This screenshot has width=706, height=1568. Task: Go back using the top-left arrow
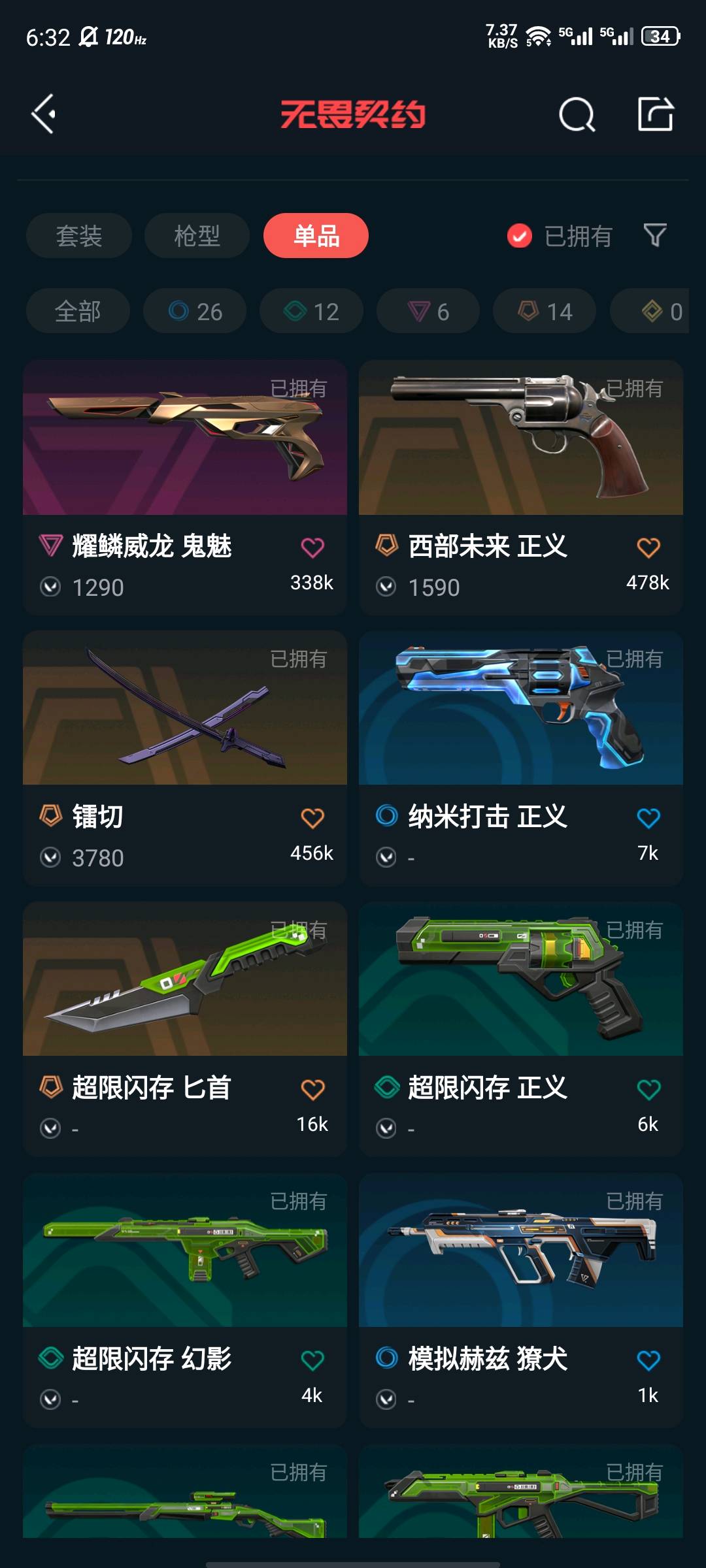pos(44,114)
